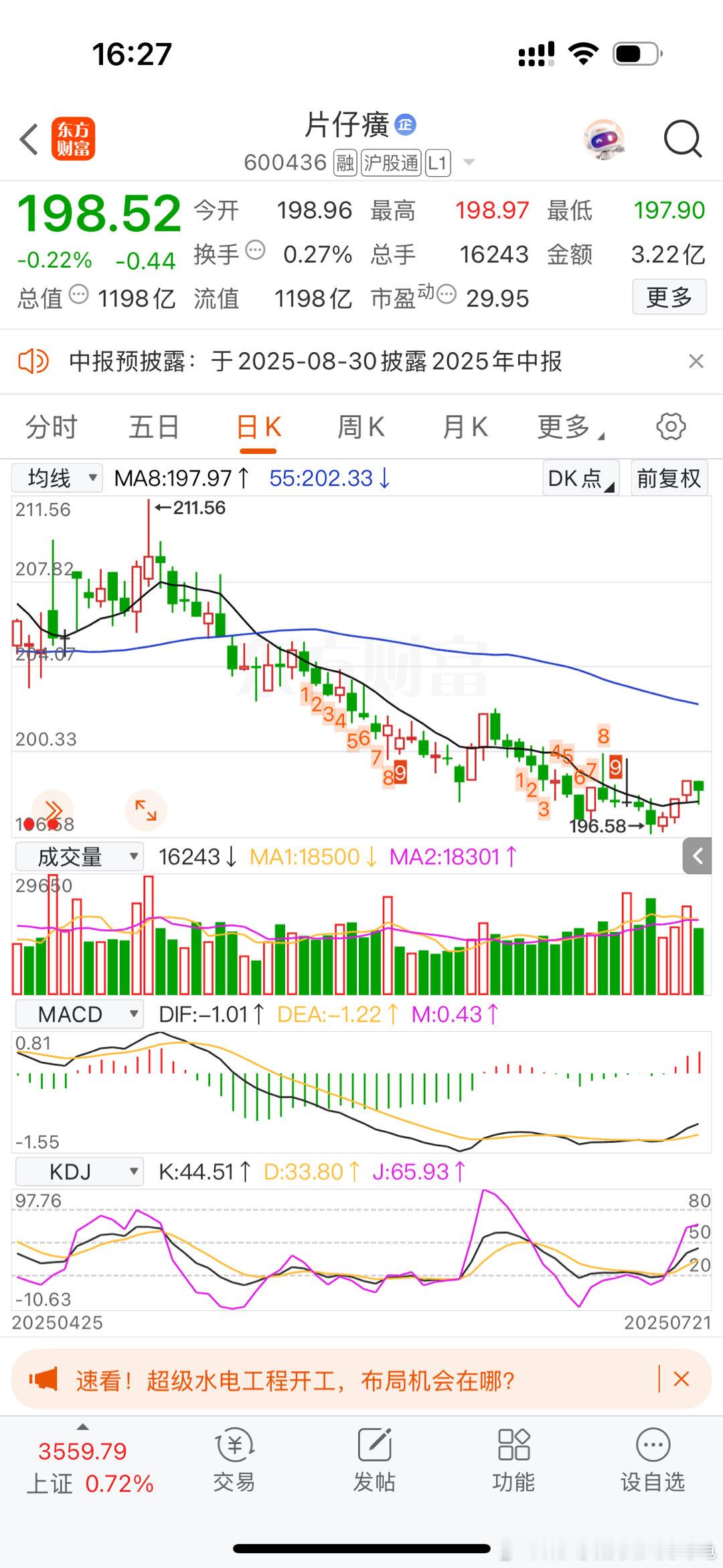The height and width of the screenshot is (1568, 723).
Task: Switch to 五日 chart tab
Action: tap(154, 427)
